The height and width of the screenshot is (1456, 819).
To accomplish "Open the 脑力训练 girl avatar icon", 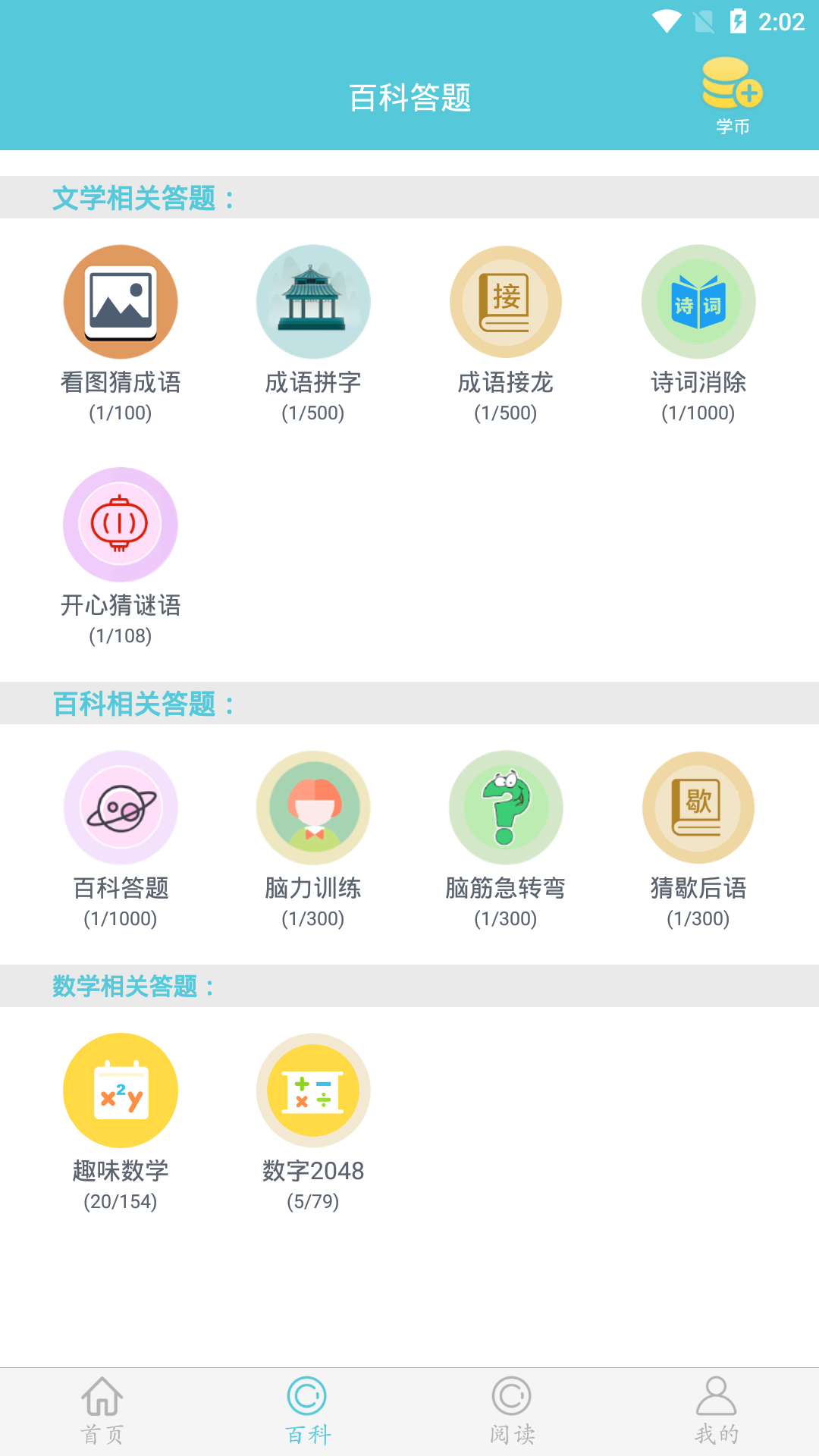I will 312,808.
